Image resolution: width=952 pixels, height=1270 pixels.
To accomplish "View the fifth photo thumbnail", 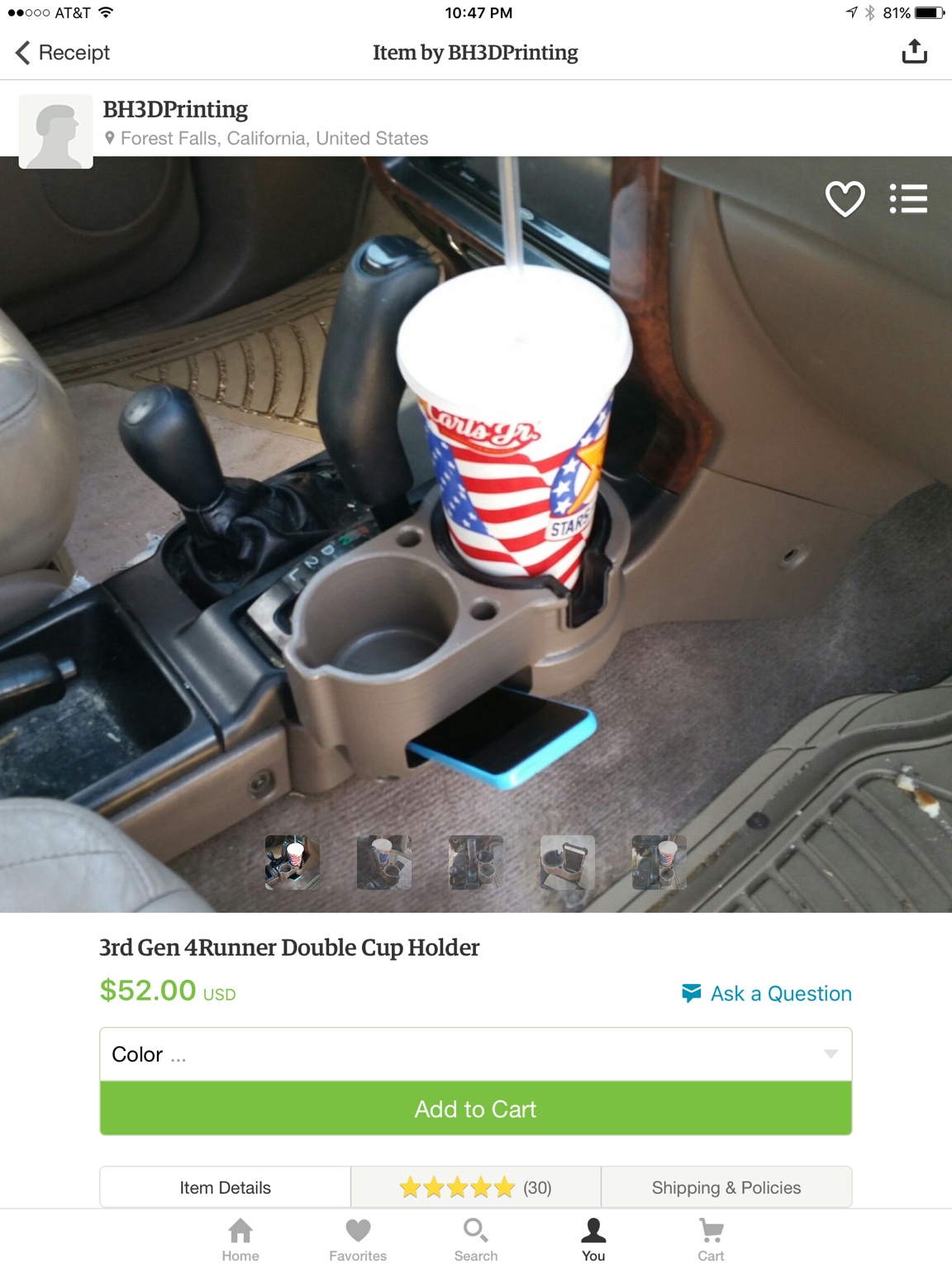I will 659,862.
